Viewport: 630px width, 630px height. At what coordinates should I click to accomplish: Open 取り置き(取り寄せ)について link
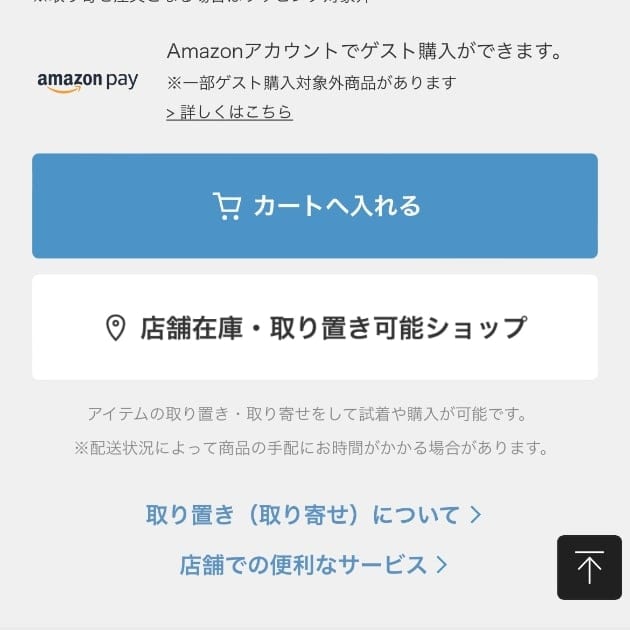(314, 515)
